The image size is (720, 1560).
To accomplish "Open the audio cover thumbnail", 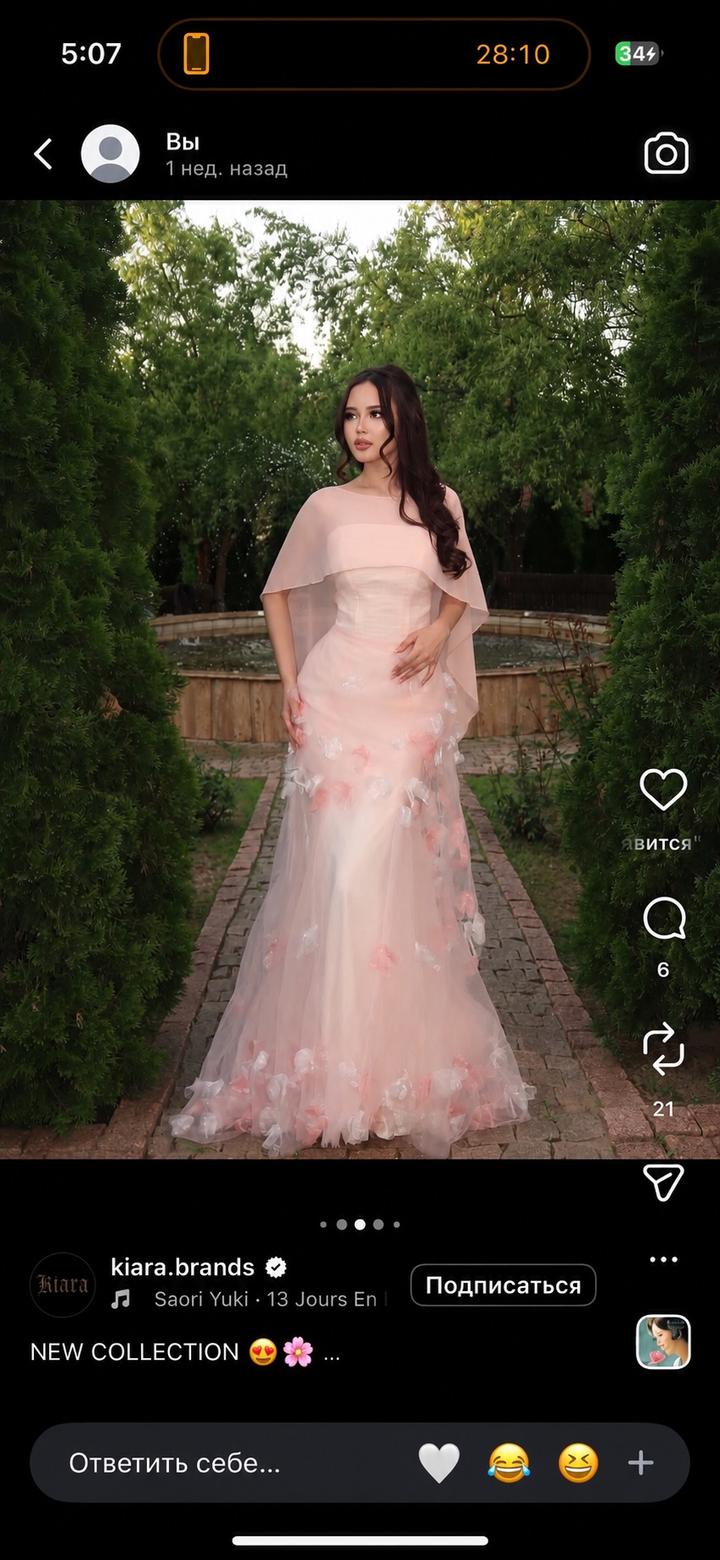I will point(664,1341).
